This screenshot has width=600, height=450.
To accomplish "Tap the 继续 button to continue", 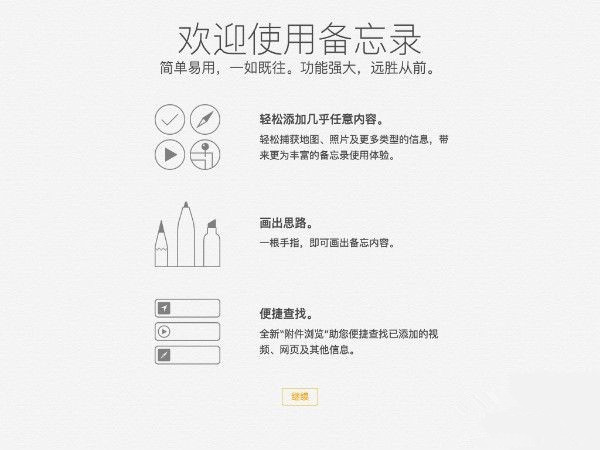I will 299,397.
